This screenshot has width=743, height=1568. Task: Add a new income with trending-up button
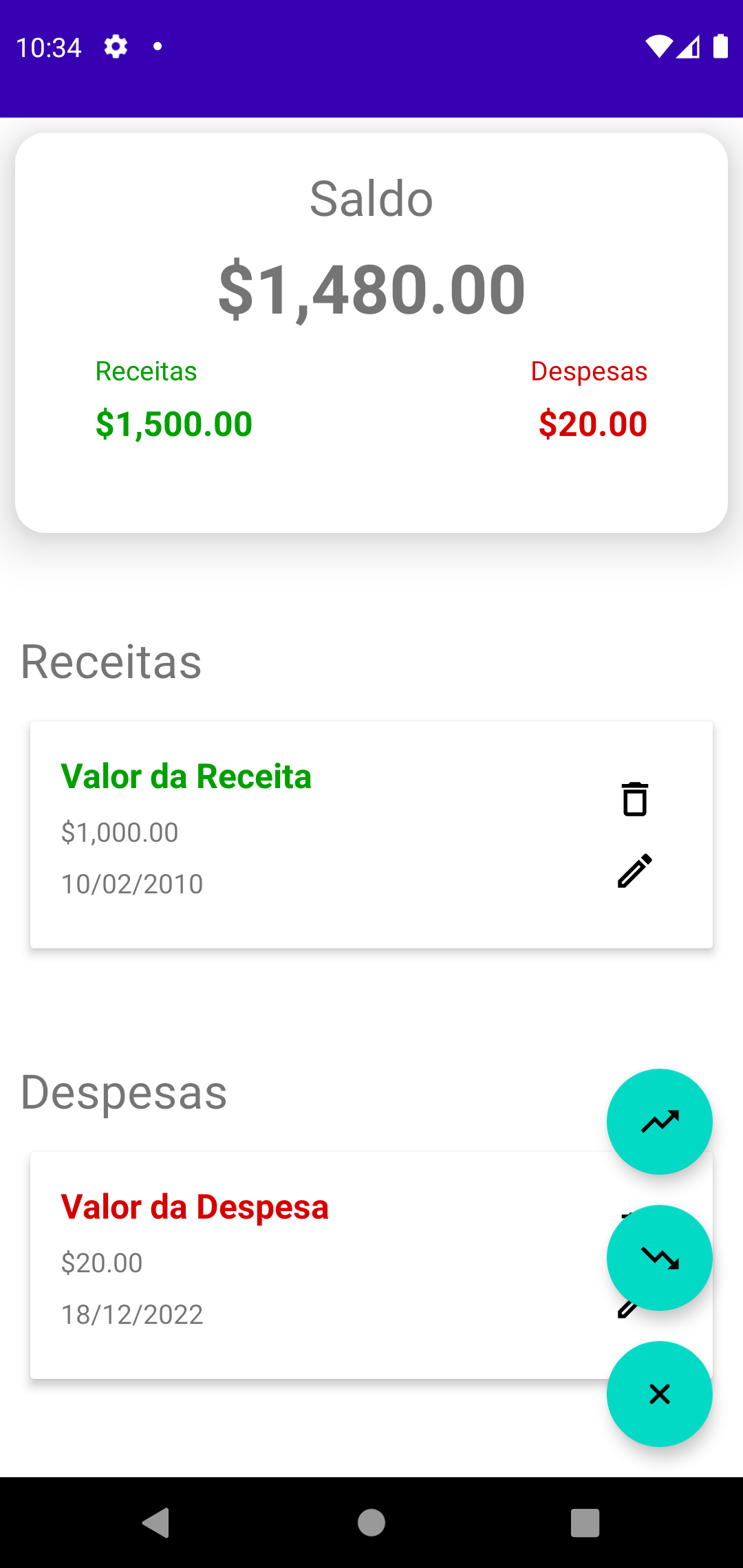click(659, 1122)
